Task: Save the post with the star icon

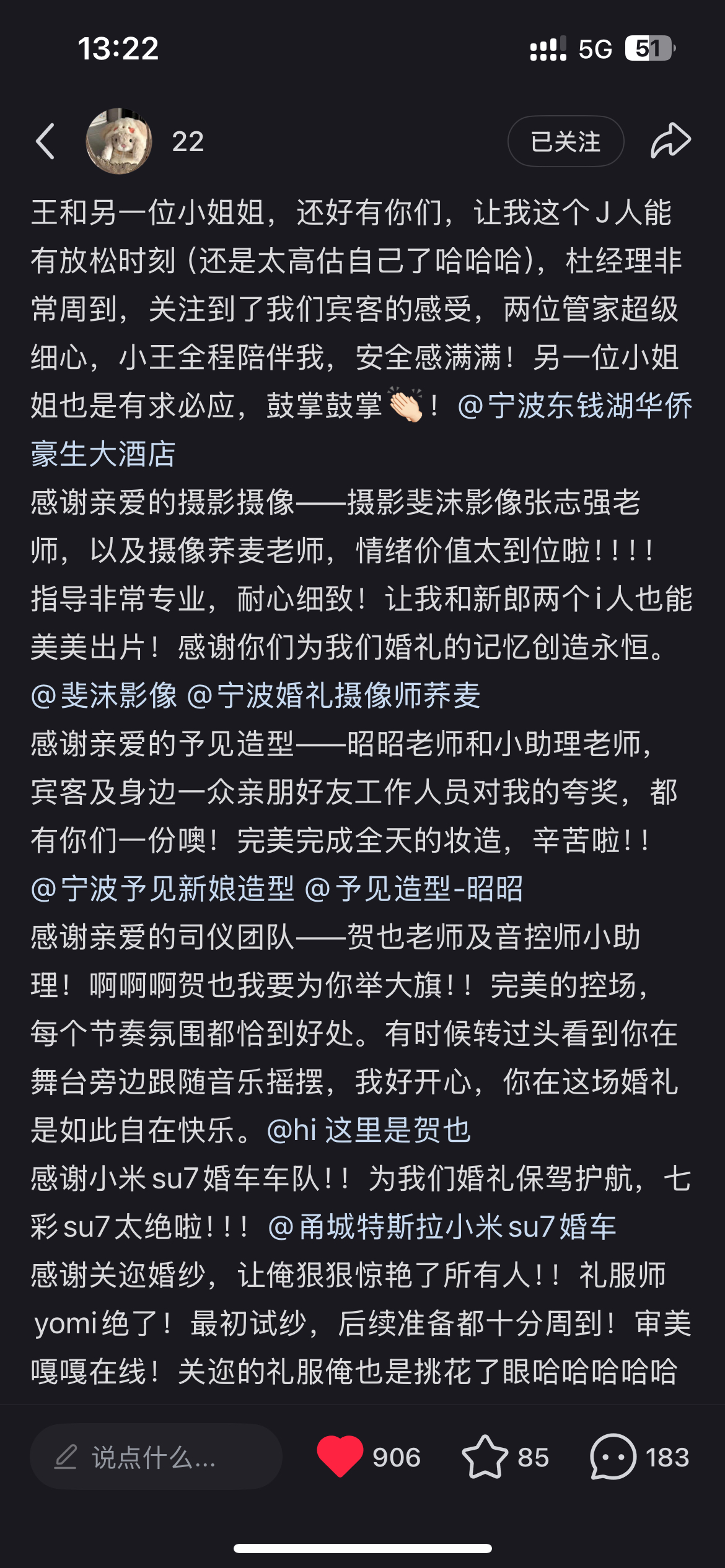Action: [x=485, y=1457]
